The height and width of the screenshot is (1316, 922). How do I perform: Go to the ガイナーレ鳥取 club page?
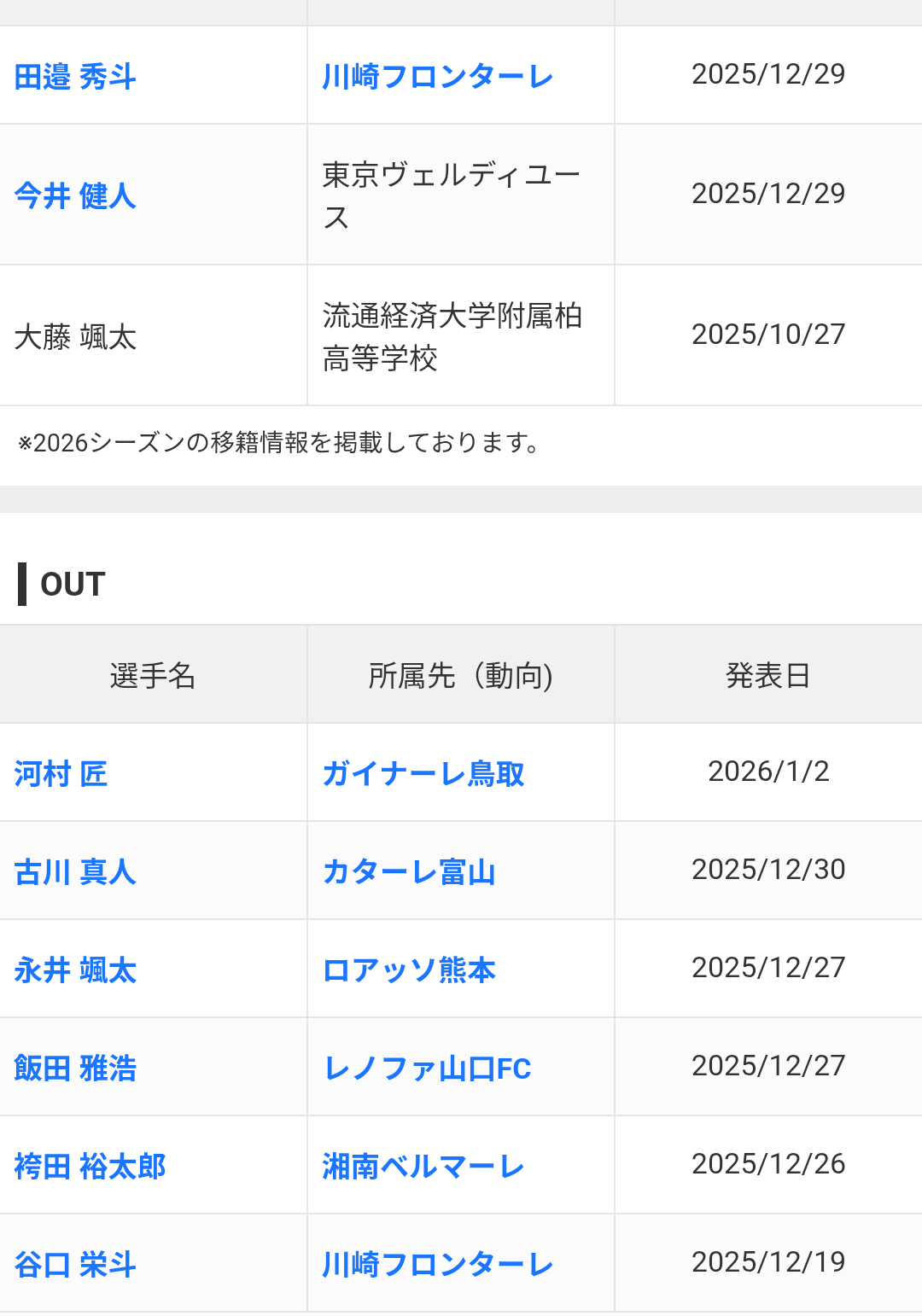click(x=423, y=774)
